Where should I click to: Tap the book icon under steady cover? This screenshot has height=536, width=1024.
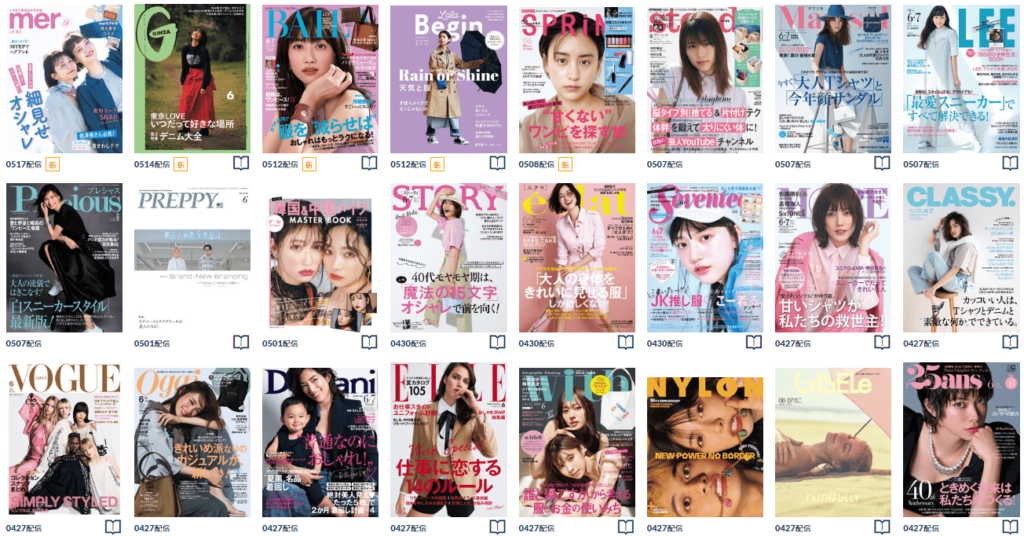point(754,163)
